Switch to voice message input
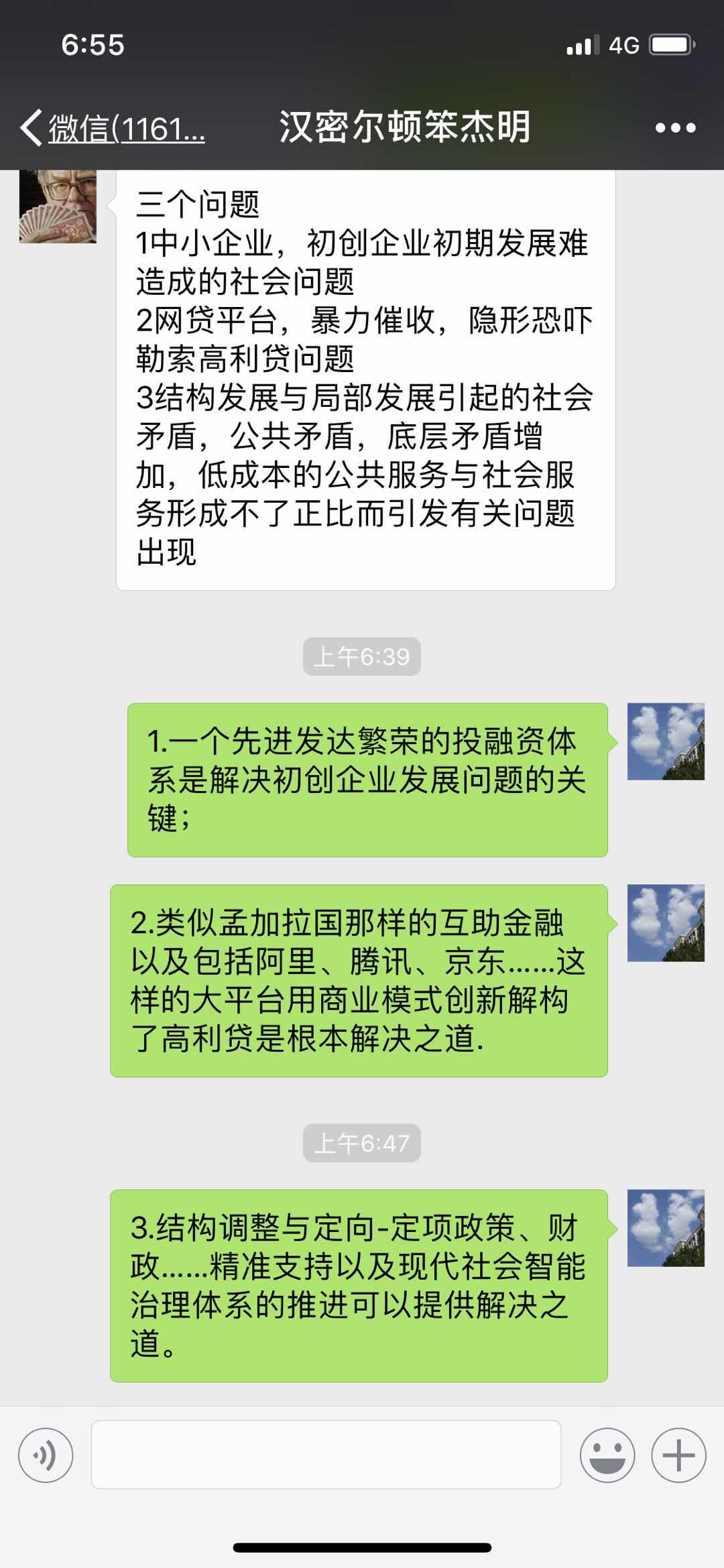This screenshot has width=724, height=1568. click(46, 1455)
